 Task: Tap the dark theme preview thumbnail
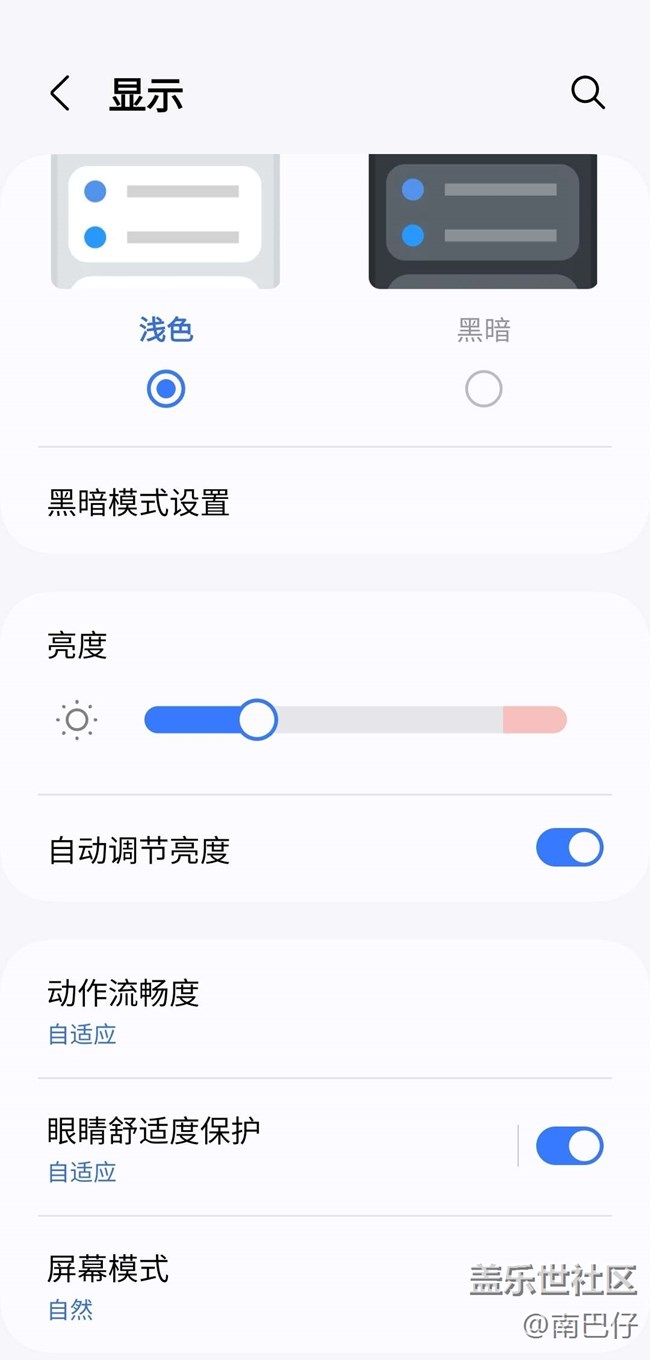(483, 221)
